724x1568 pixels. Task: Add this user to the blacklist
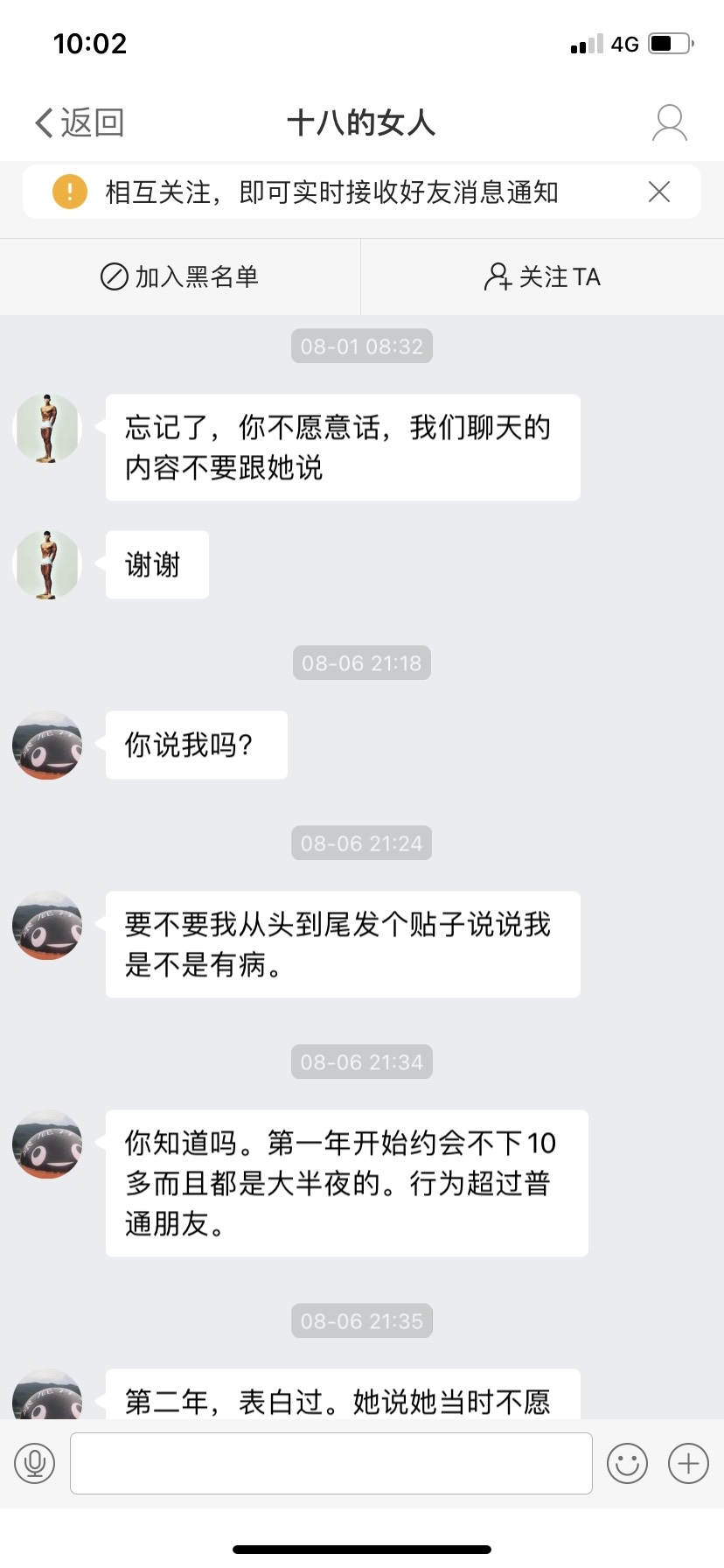click(x=180, y=276)
